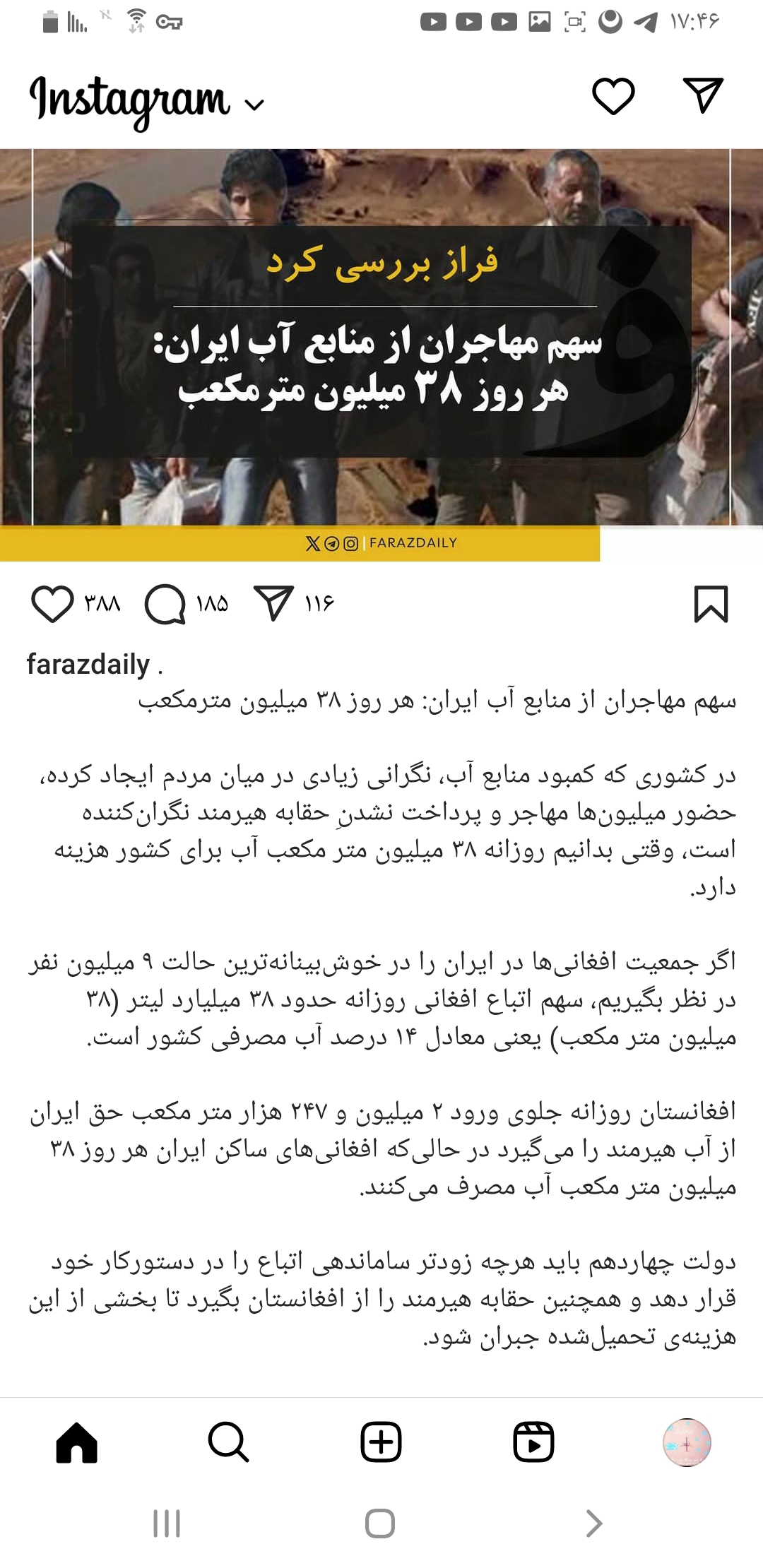The height and width of the screenshot is (1568, 763).
Task: Switch to the Search tab
Action: pyautogui.click(x=229, y=1442)
